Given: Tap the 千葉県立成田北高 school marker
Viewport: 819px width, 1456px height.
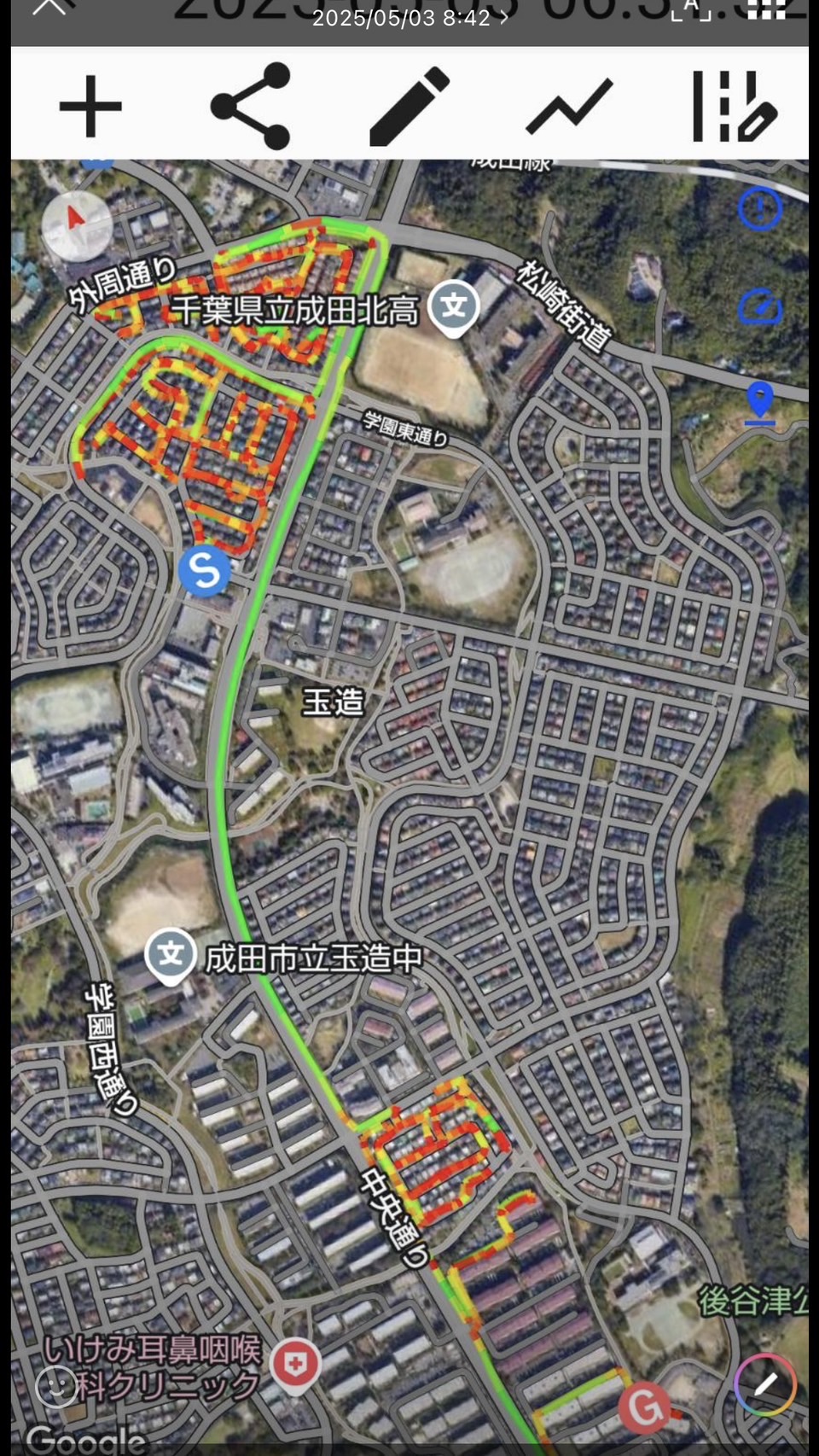Looking at the screenshot, I should (x=453, y=307).
